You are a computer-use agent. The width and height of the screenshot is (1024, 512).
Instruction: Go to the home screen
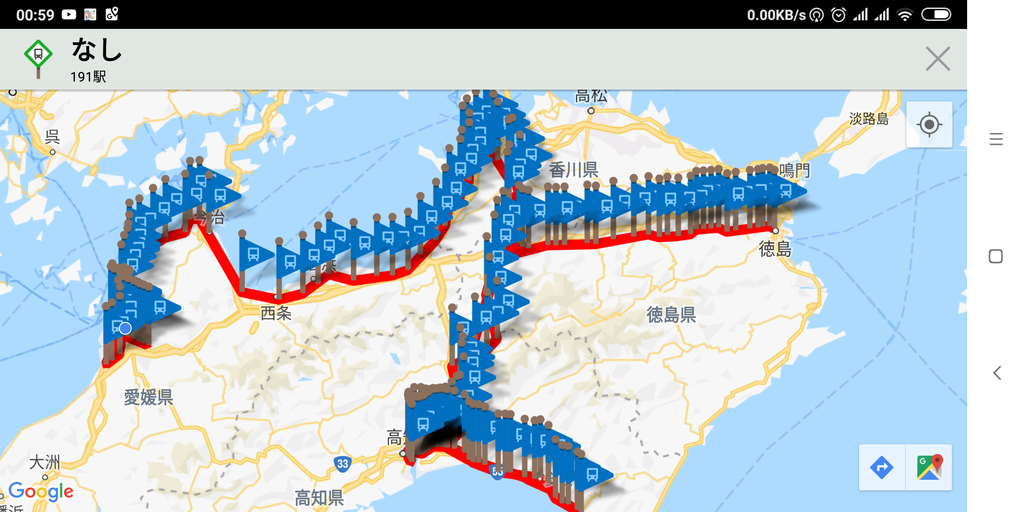click(x=996, y=256)
